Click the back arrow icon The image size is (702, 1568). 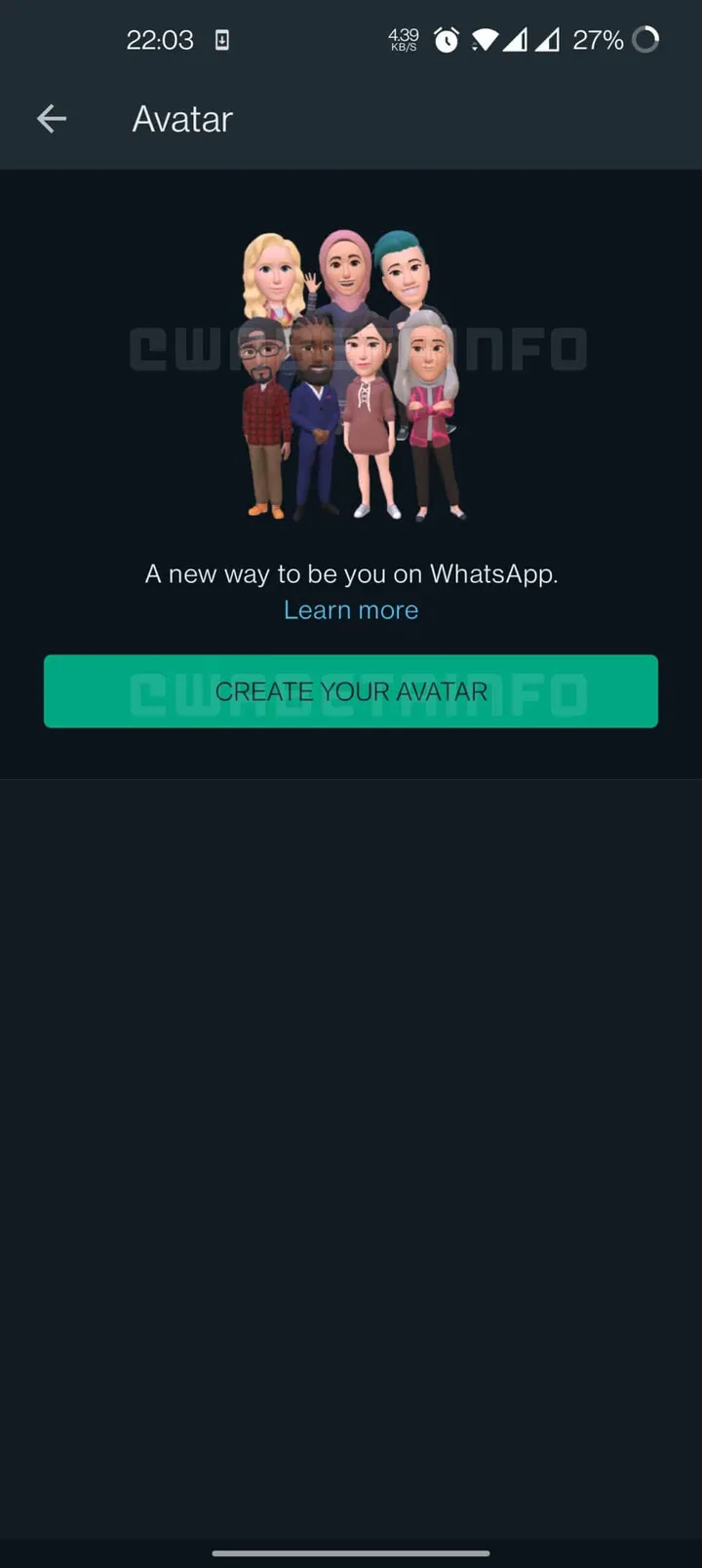[51, 118]
